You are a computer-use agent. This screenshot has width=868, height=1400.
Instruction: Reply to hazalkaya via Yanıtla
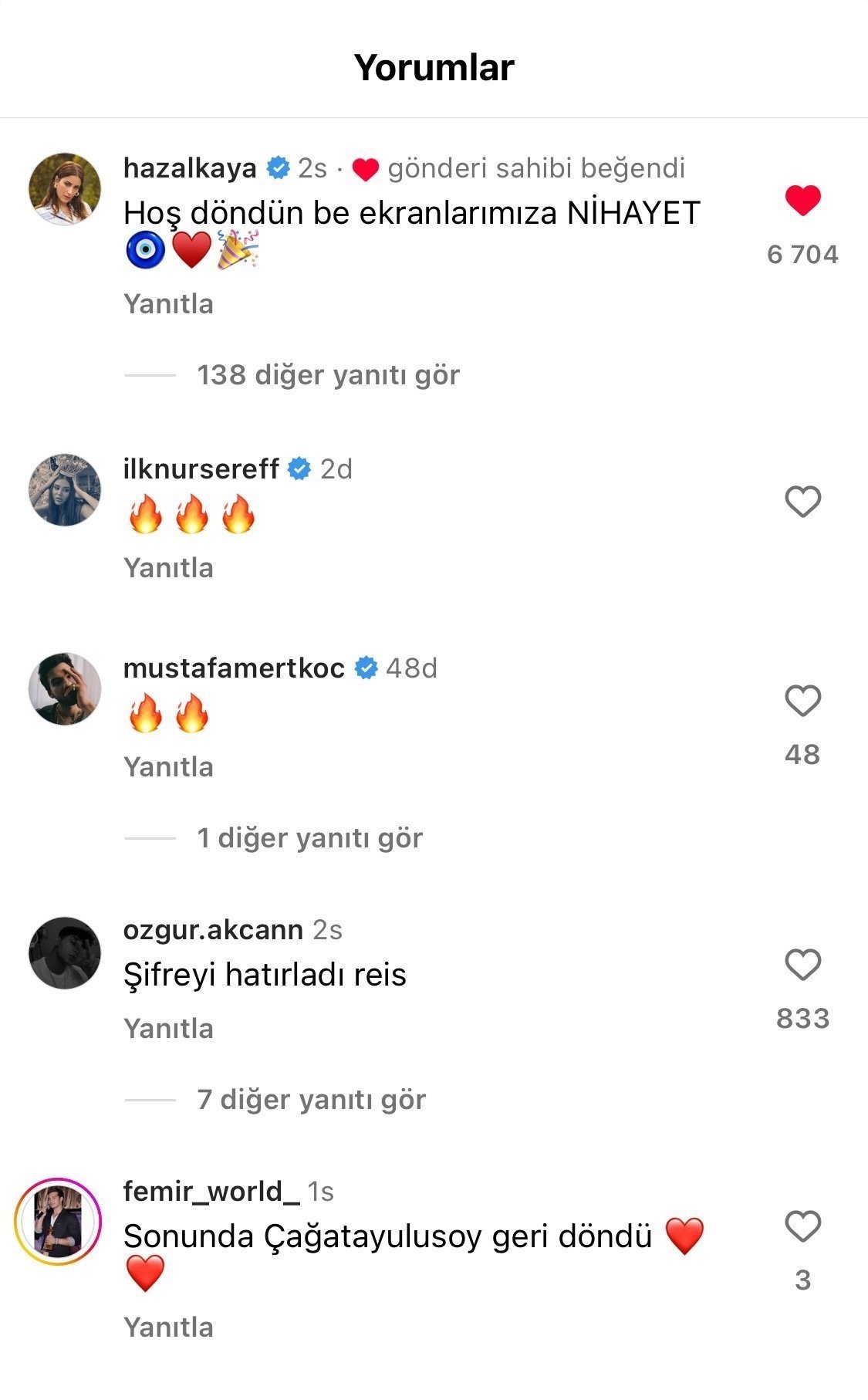click(168, 304)
